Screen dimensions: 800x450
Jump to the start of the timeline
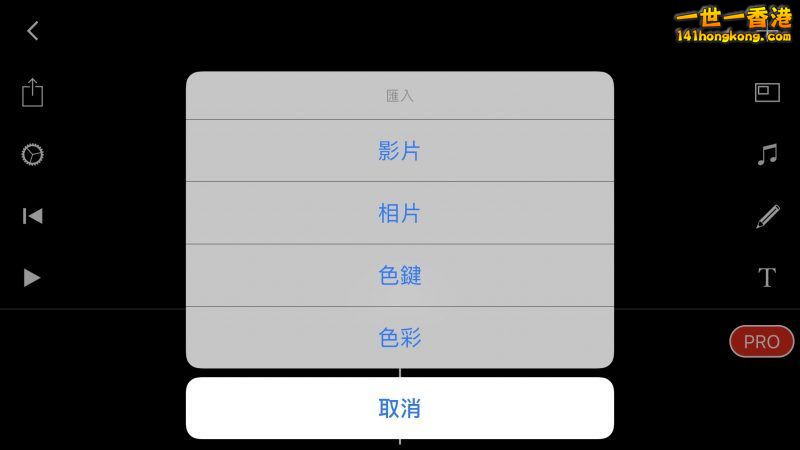pyautogui.click(x=32, y=216)
